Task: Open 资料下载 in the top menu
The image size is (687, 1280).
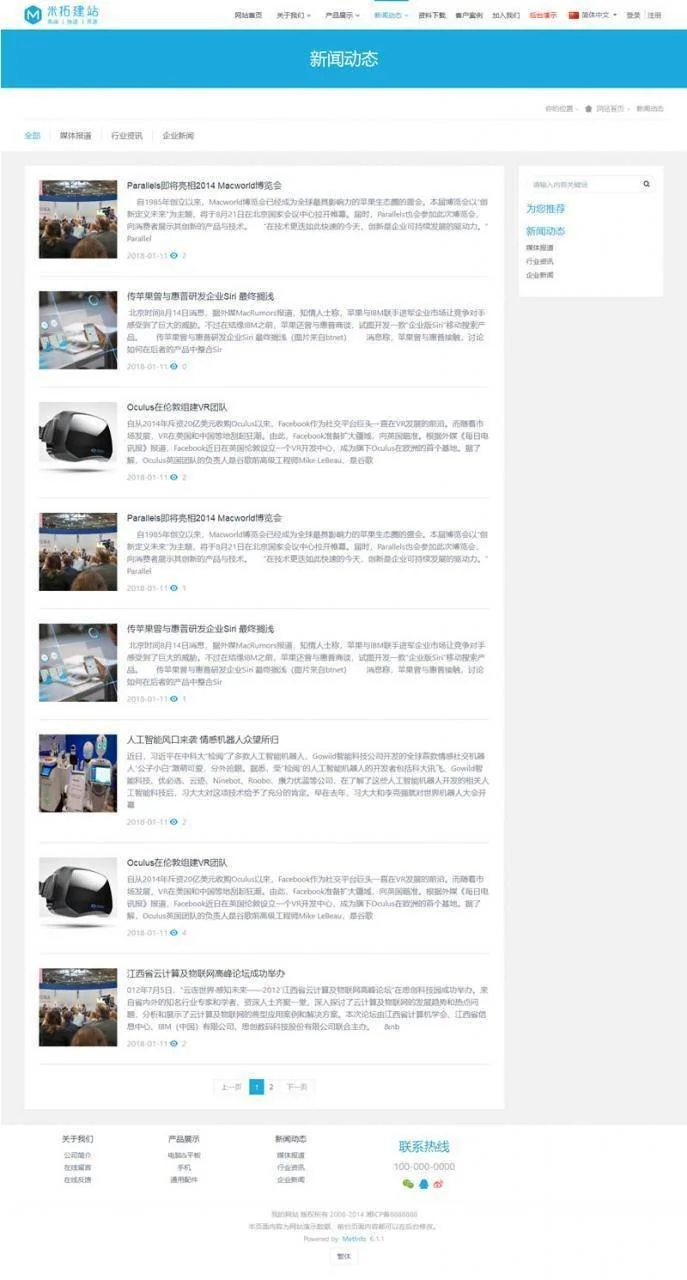Action: click(x=432, y=16)
